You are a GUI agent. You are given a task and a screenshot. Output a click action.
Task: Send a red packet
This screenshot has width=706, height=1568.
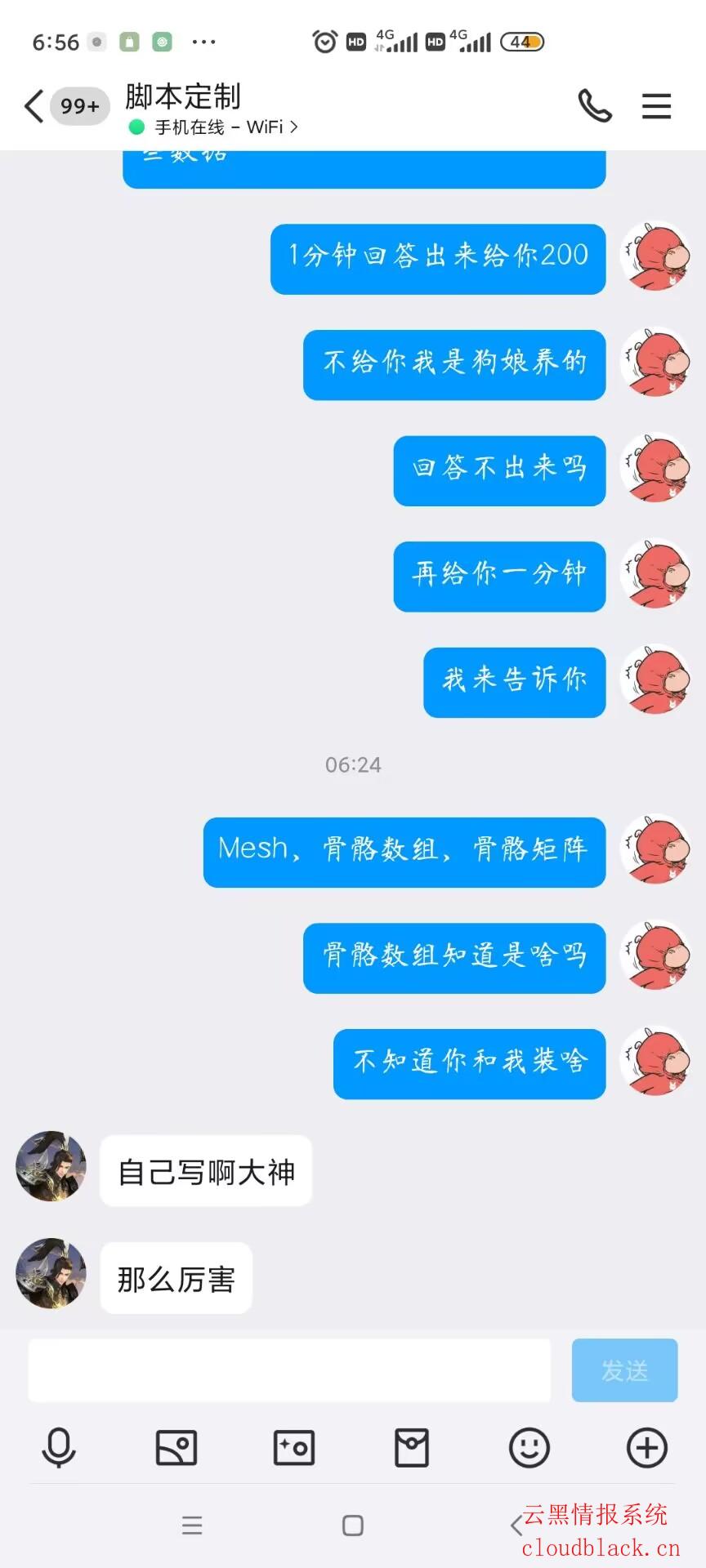[412, 1448]
